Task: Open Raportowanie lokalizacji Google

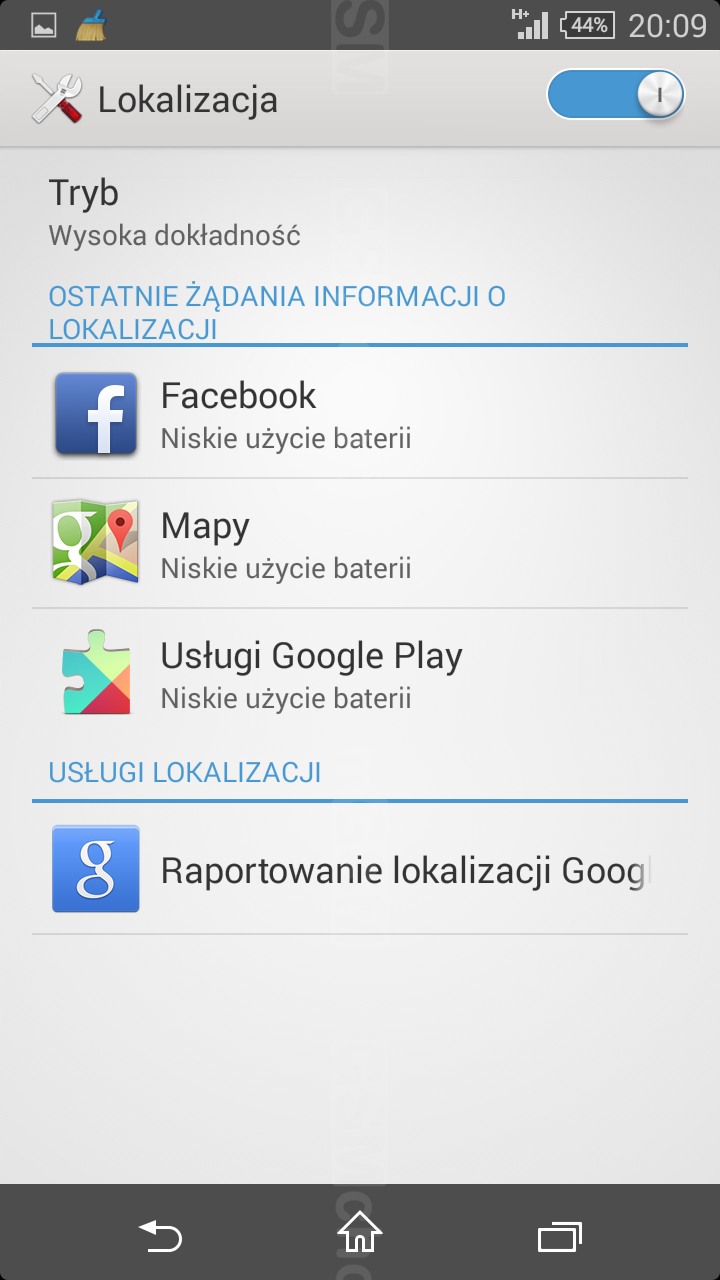Action: tap(360, 869)
